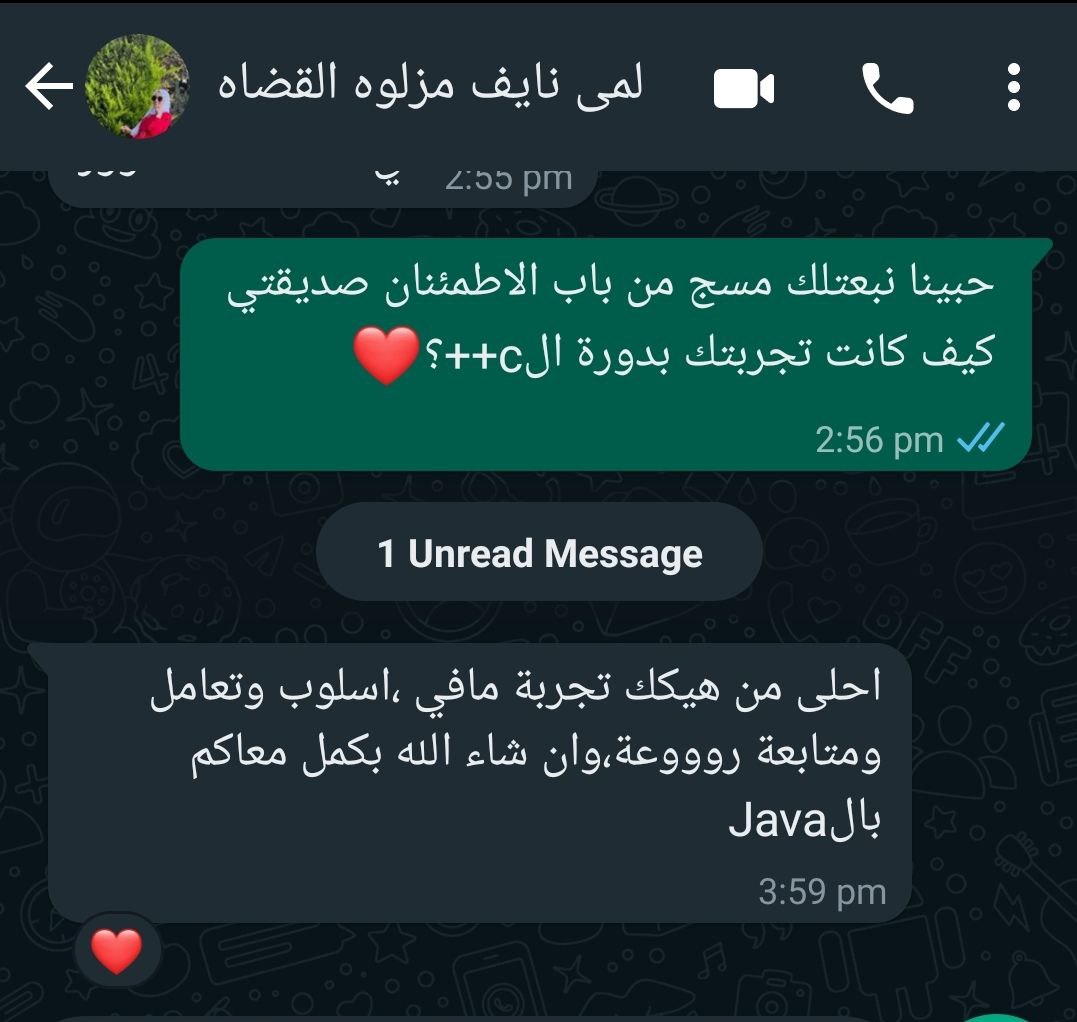Open the three-dot overflow menu

click(1013, 88)
